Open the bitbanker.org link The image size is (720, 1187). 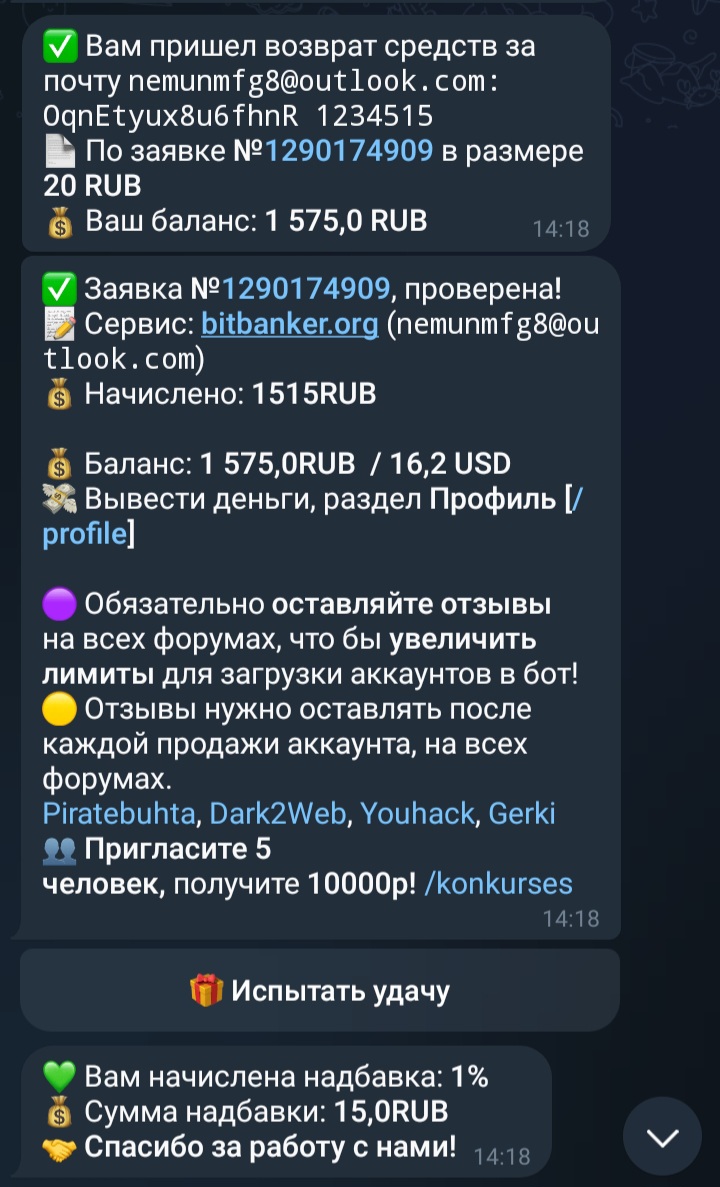[289, 324]
